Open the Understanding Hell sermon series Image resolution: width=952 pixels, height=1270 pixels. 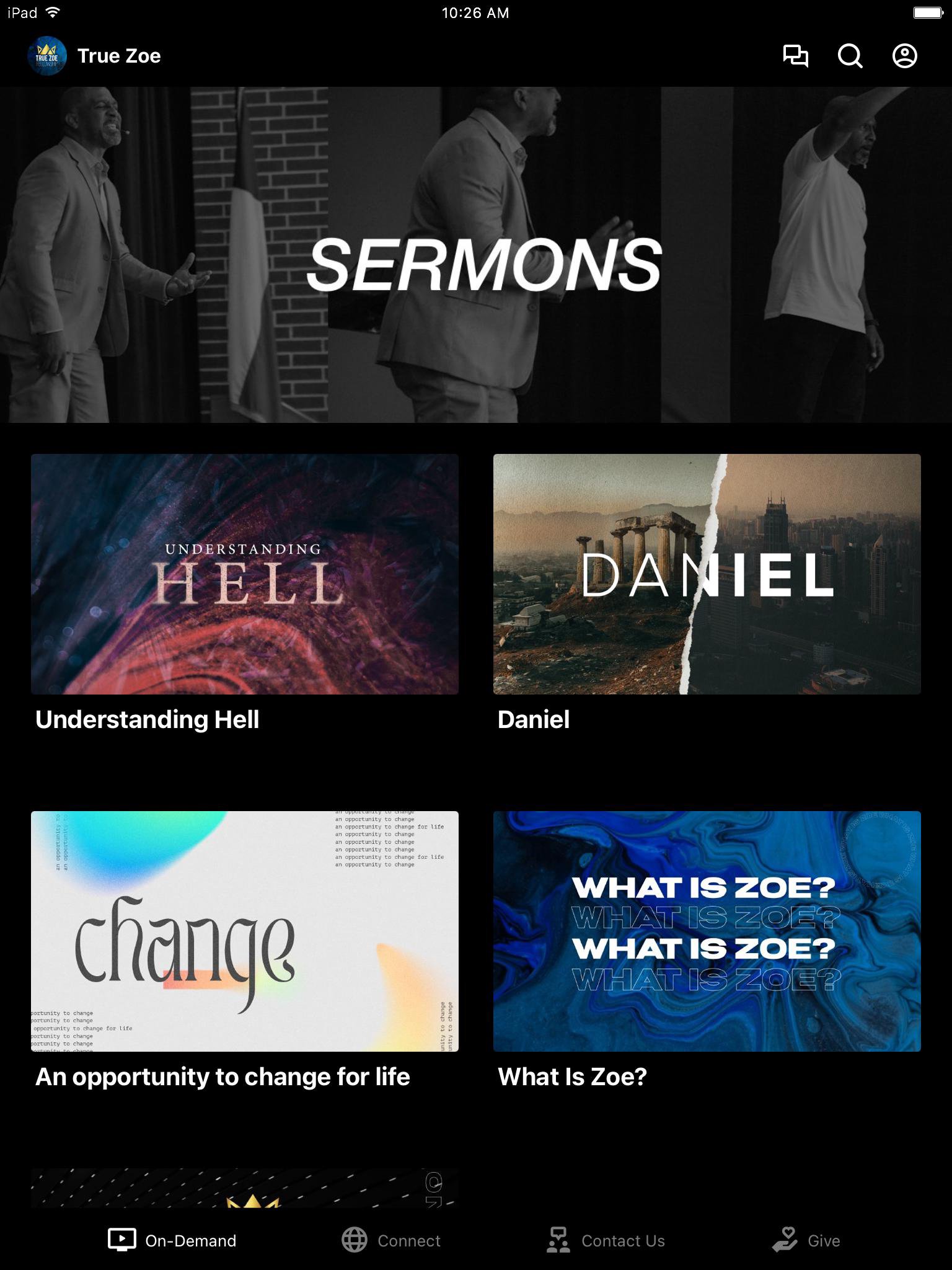245,574
